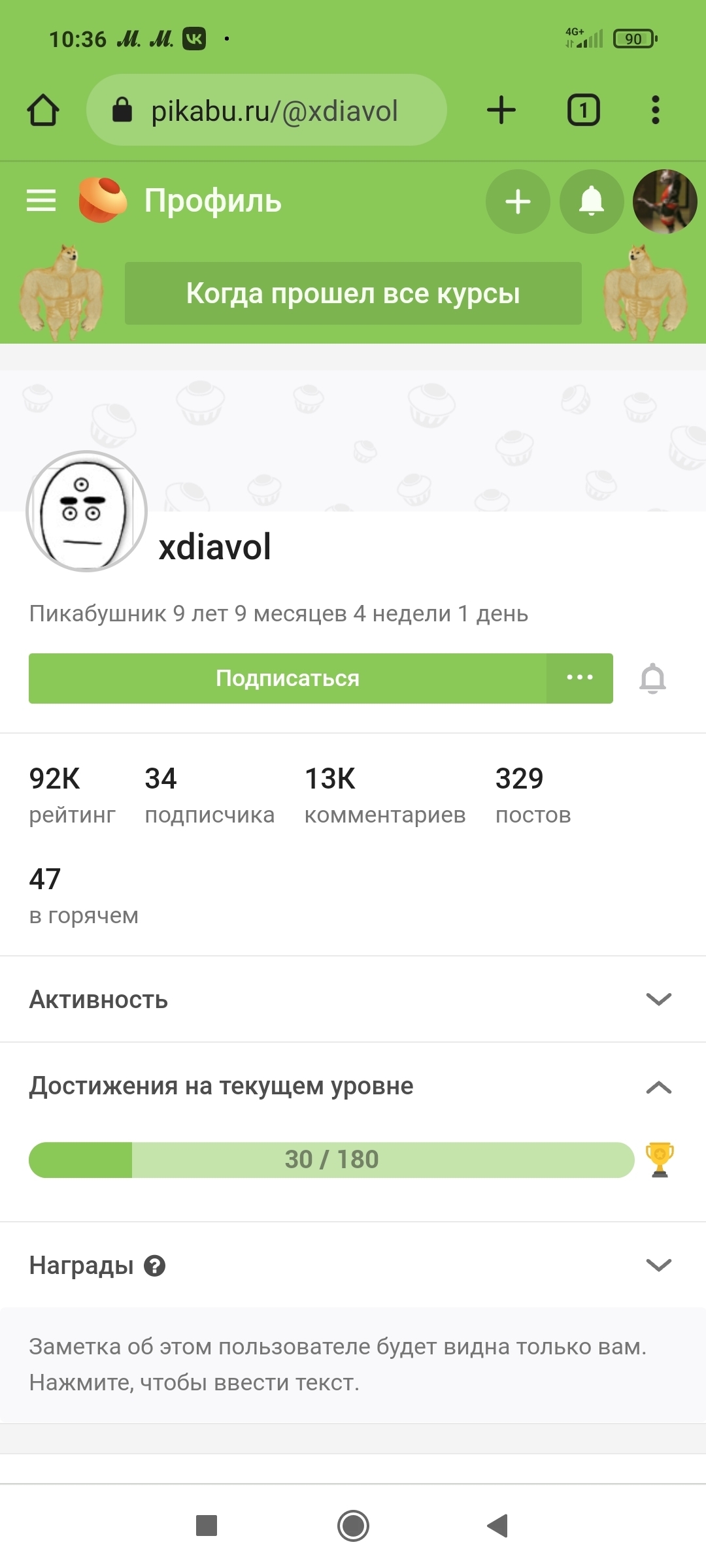This screenshot has height=1568, width=706.
Task: View xdiavol's profile picture
Action: 86,511
